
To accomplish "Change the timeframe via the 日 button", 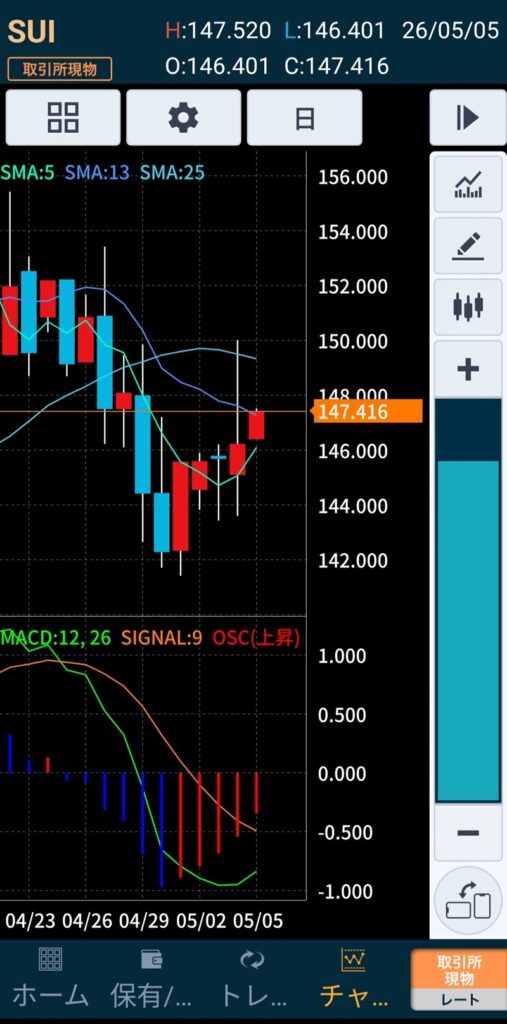I will click(304, 118).
